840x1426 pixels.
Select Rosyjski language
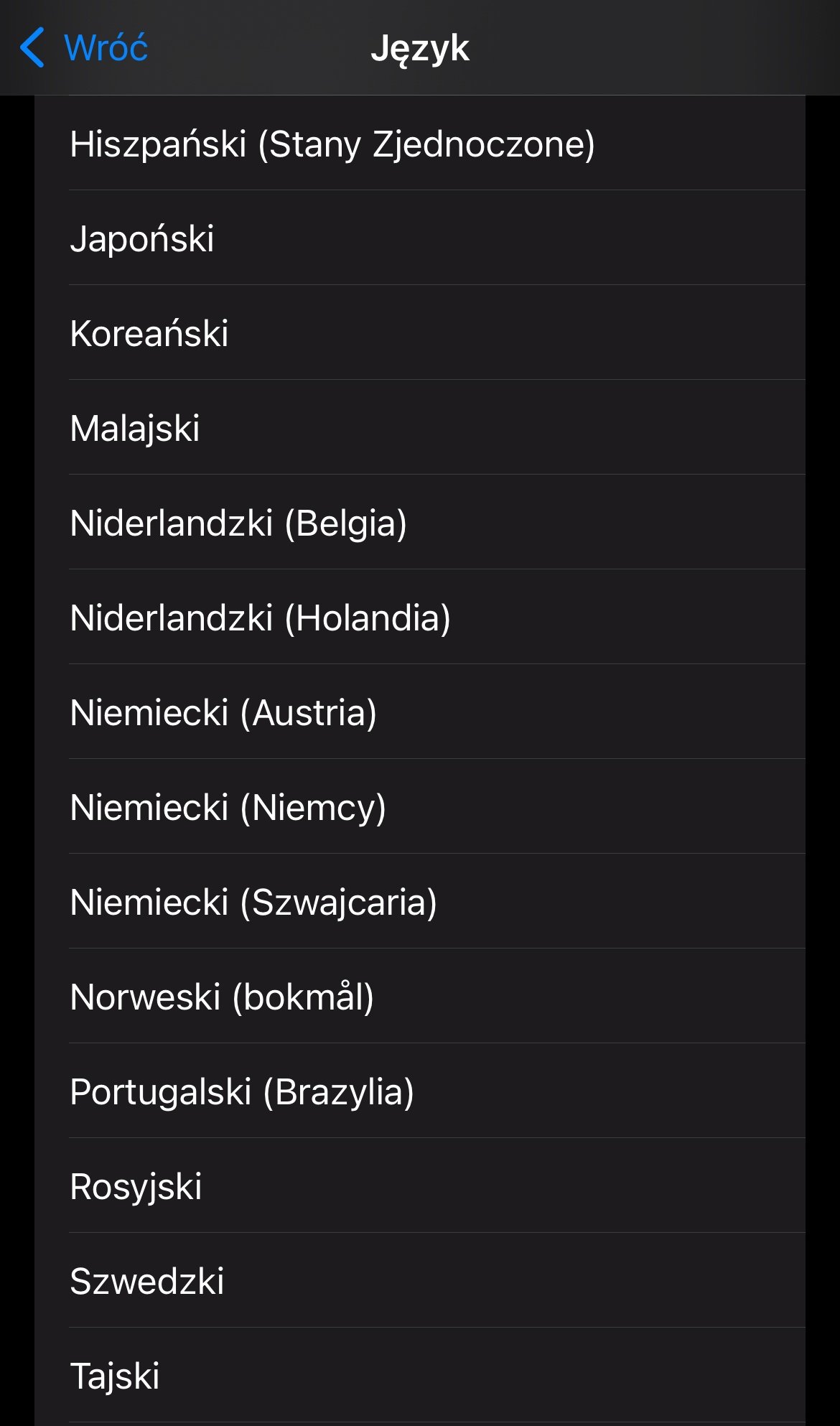coord(420,1185)
